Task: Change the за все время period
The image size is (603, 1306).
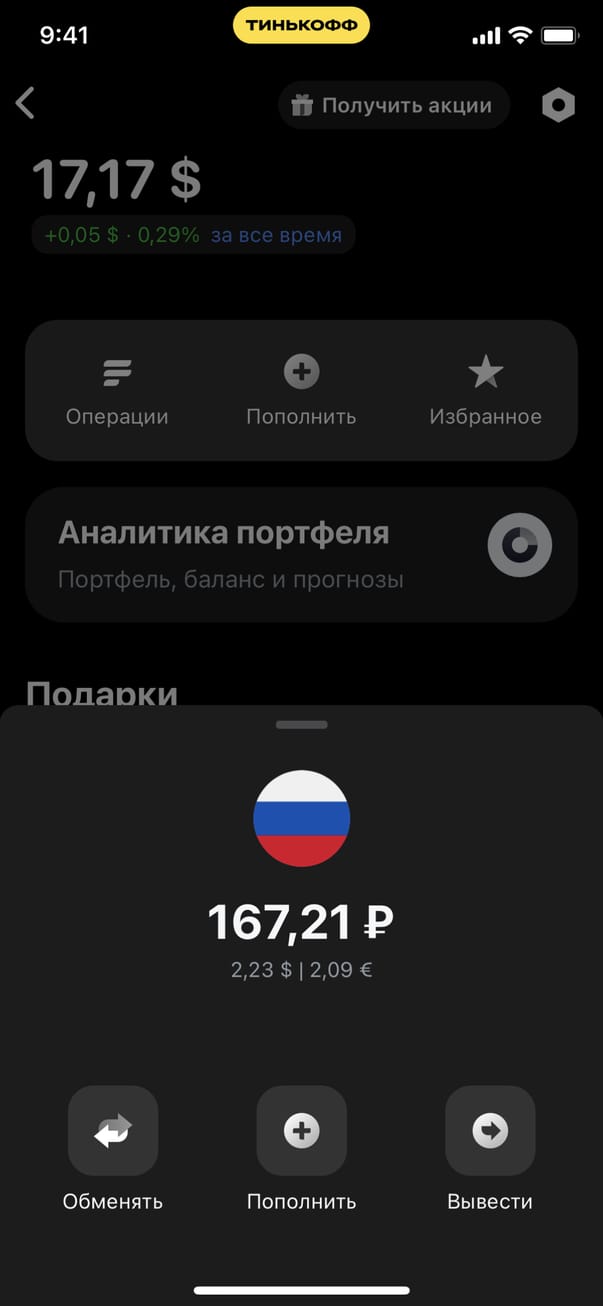Action: click(276, 236)
